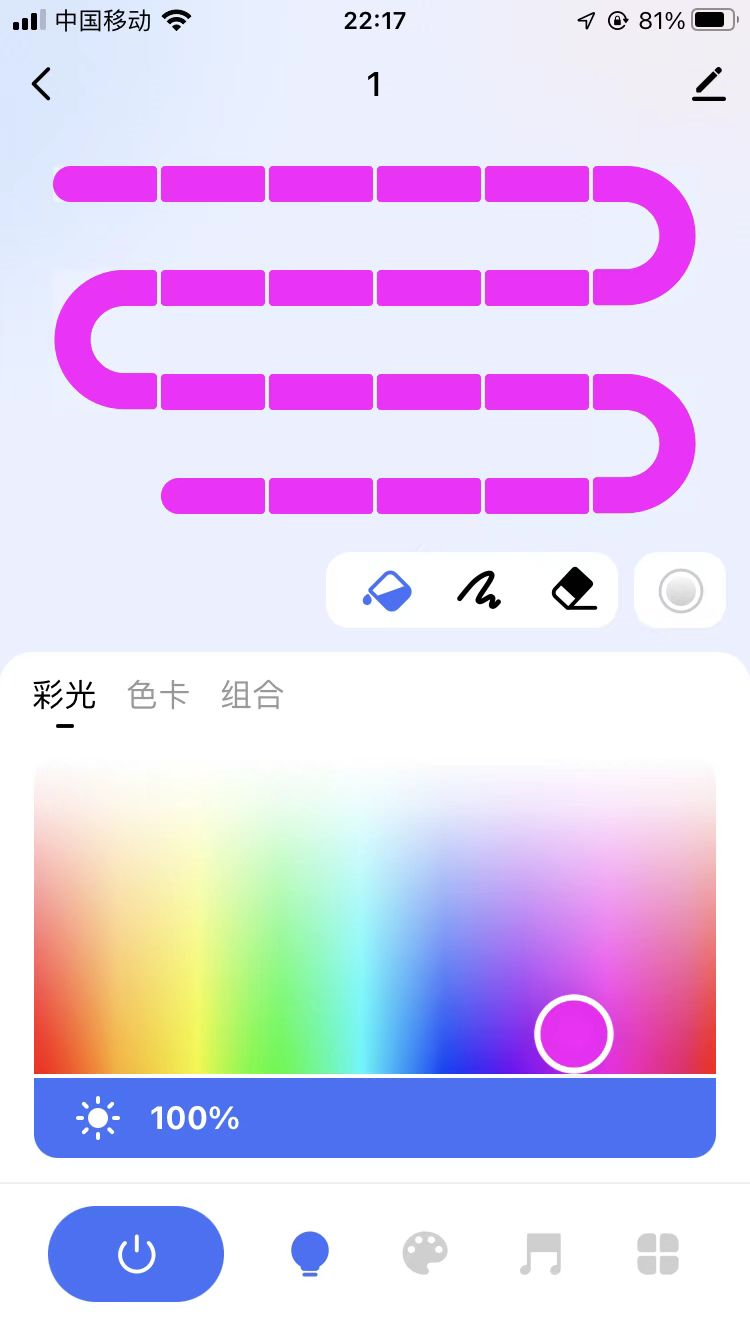750x1334 pixels.
Task: Open the music sync mode icon
Action: click(x=541, y=1253)
